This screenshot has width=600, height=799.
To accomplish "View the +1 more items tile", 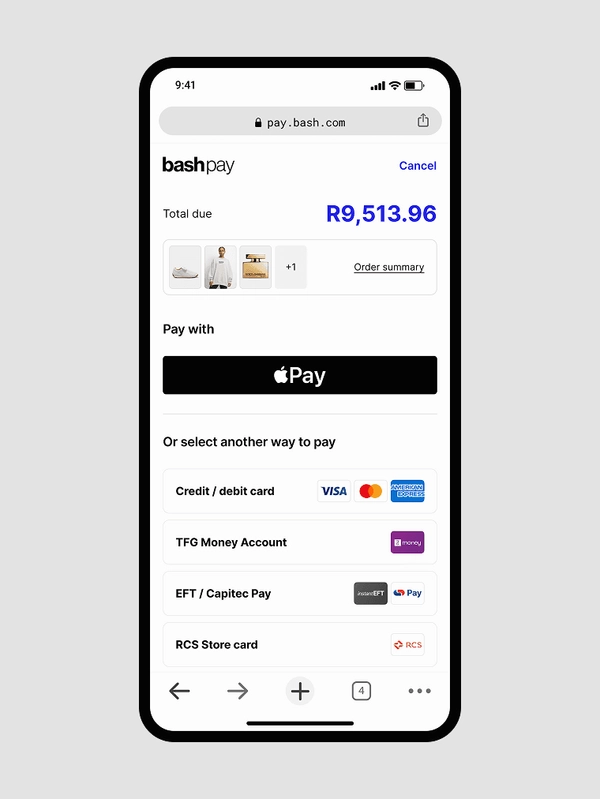I will tap(291, 267).
